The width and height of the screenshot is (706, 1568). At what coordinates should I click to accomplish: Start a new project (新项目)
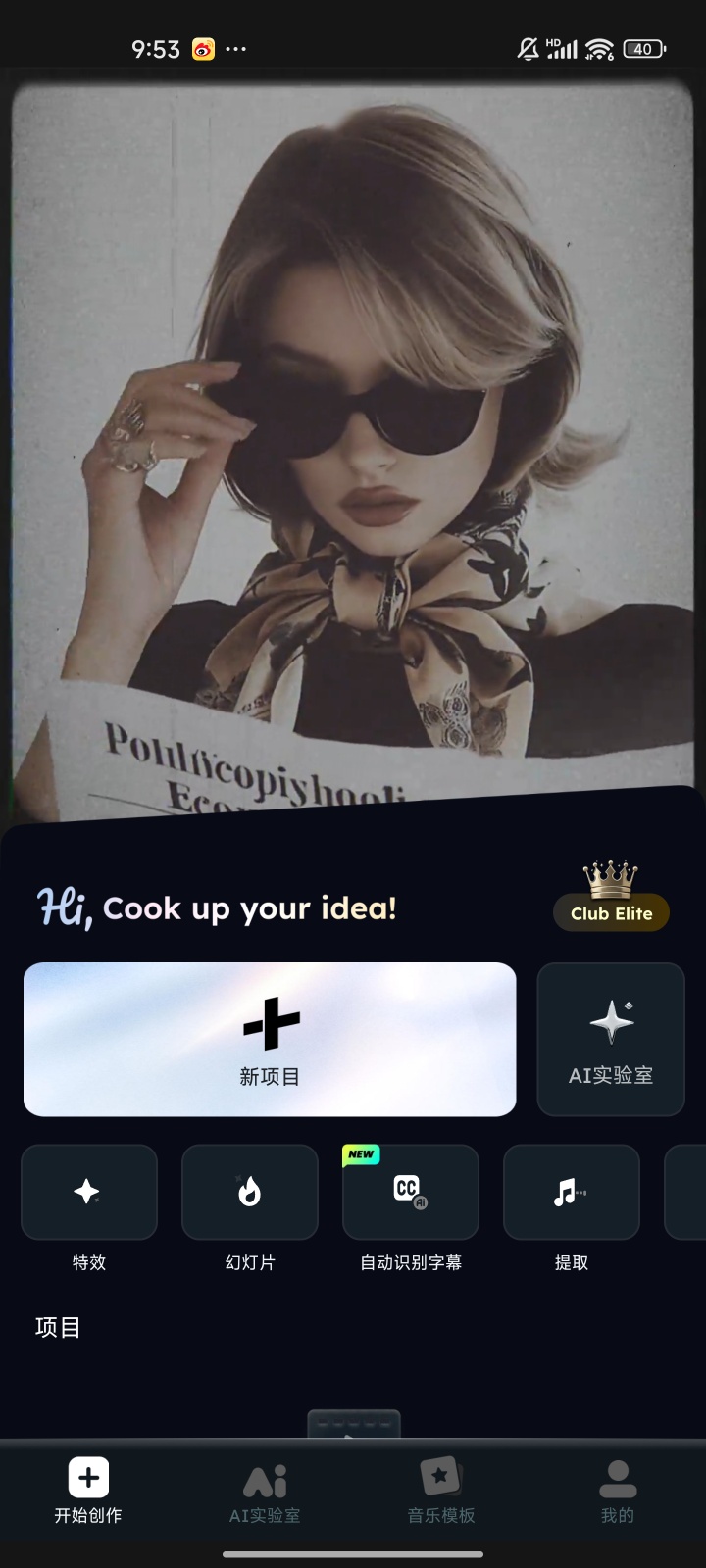[x=270, y=1039]
